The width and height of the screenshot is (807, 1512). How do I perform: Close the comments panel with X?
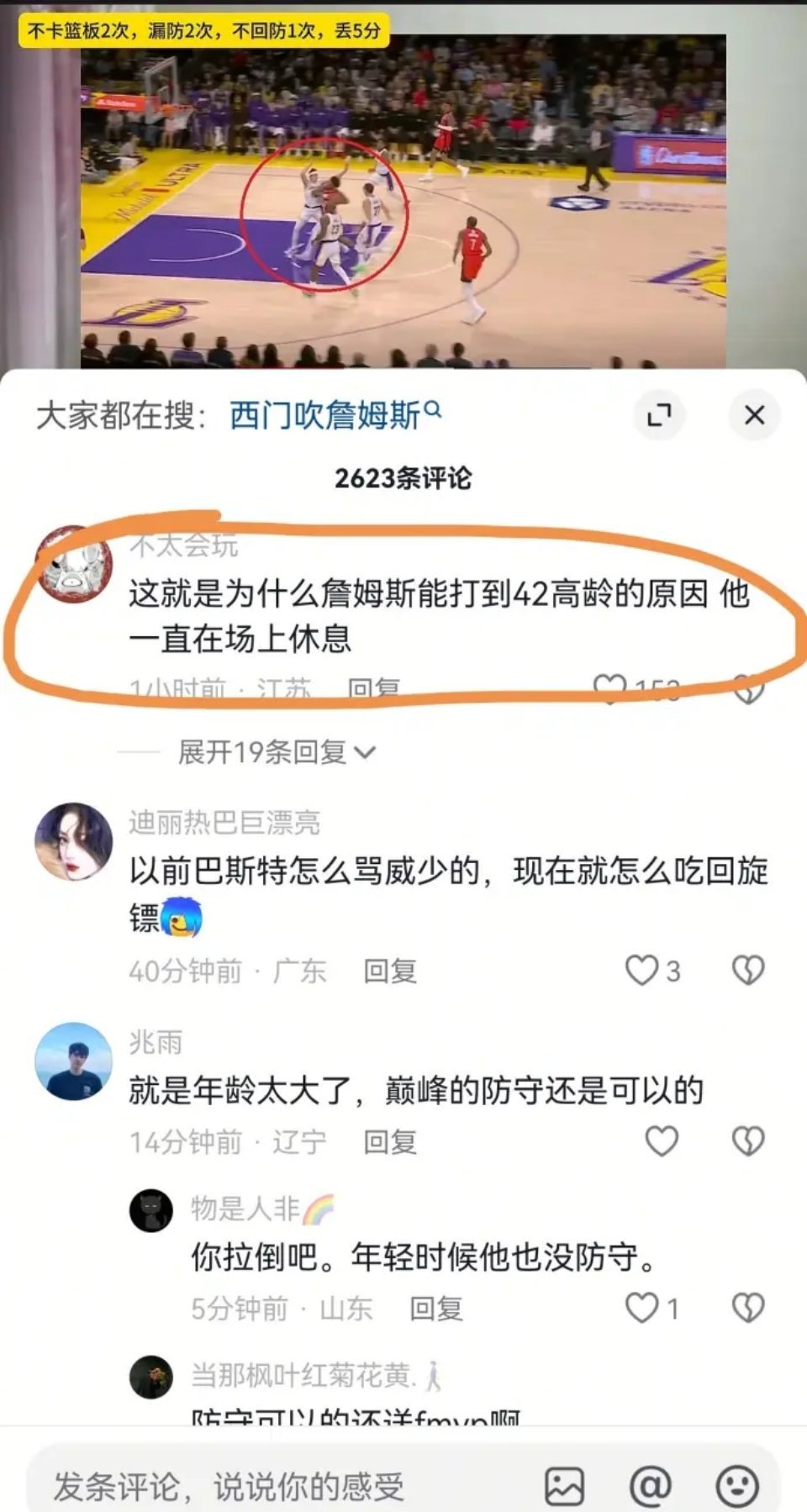point(754,414)
